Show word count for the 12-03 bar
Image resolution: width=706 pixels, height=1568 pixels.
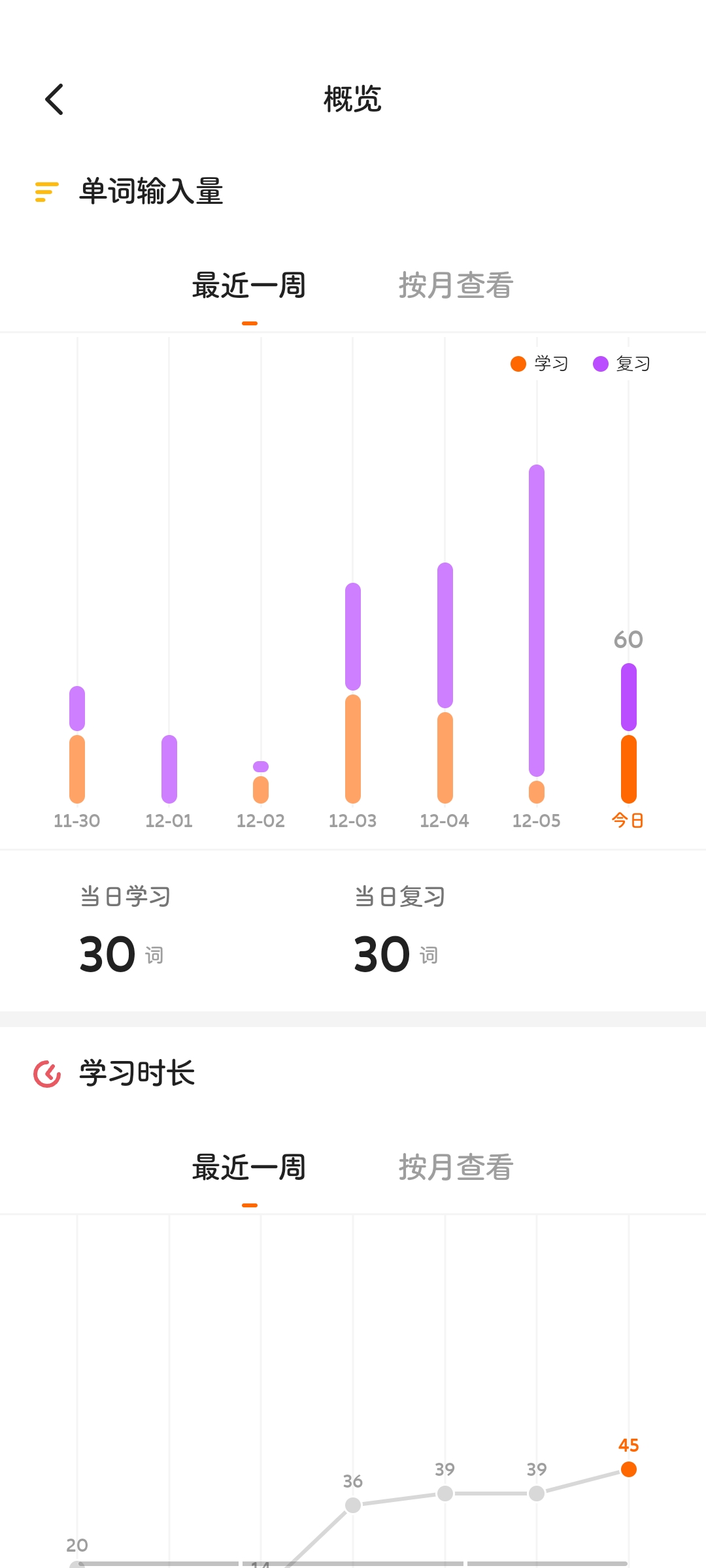pos(353,693)
